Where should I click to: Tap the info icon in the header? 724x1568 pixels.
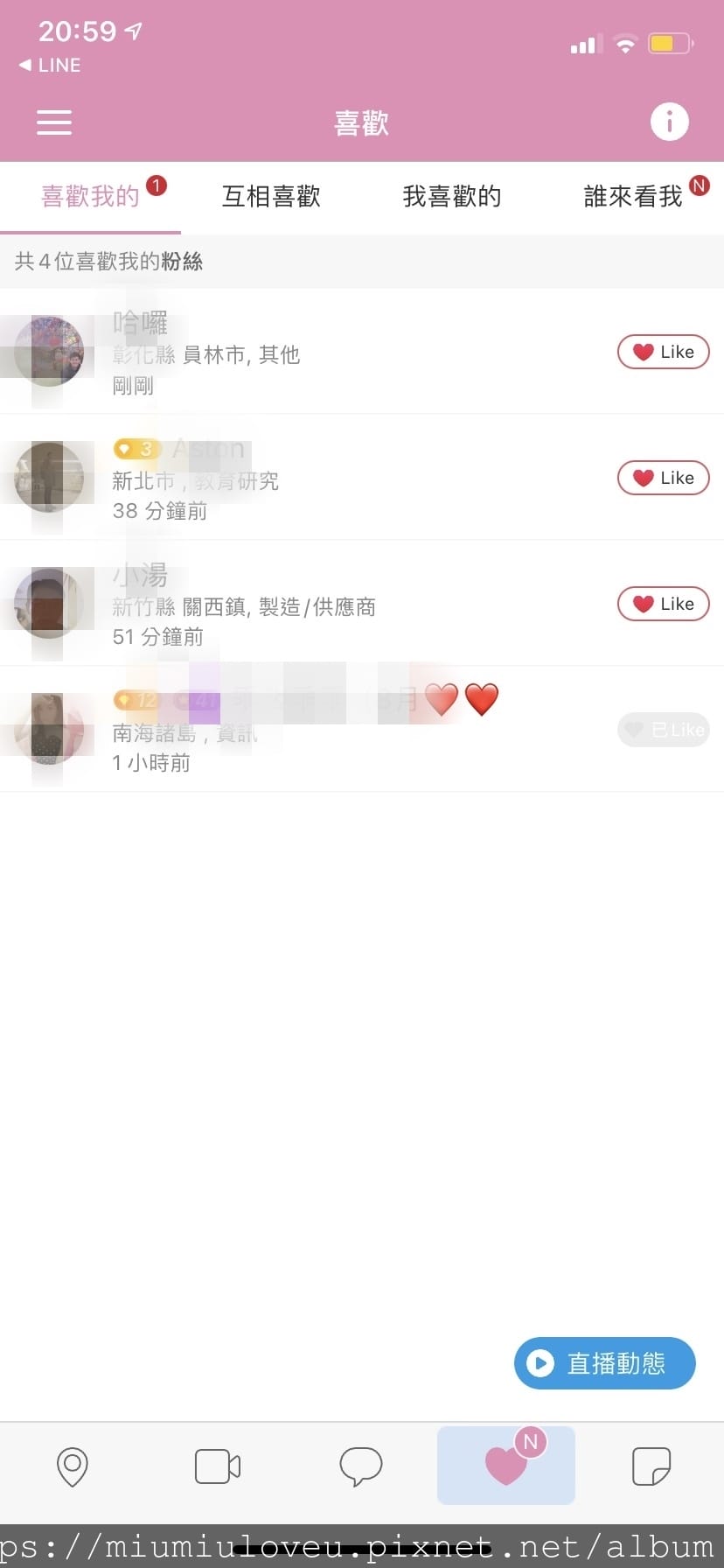pyautogui.click(x=670, y=122)
